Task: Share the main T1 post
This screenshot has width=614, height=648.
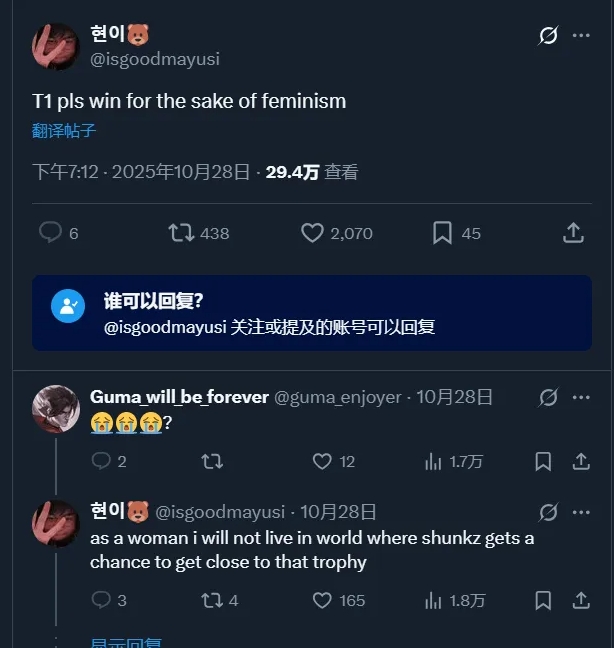Action: 573,232
